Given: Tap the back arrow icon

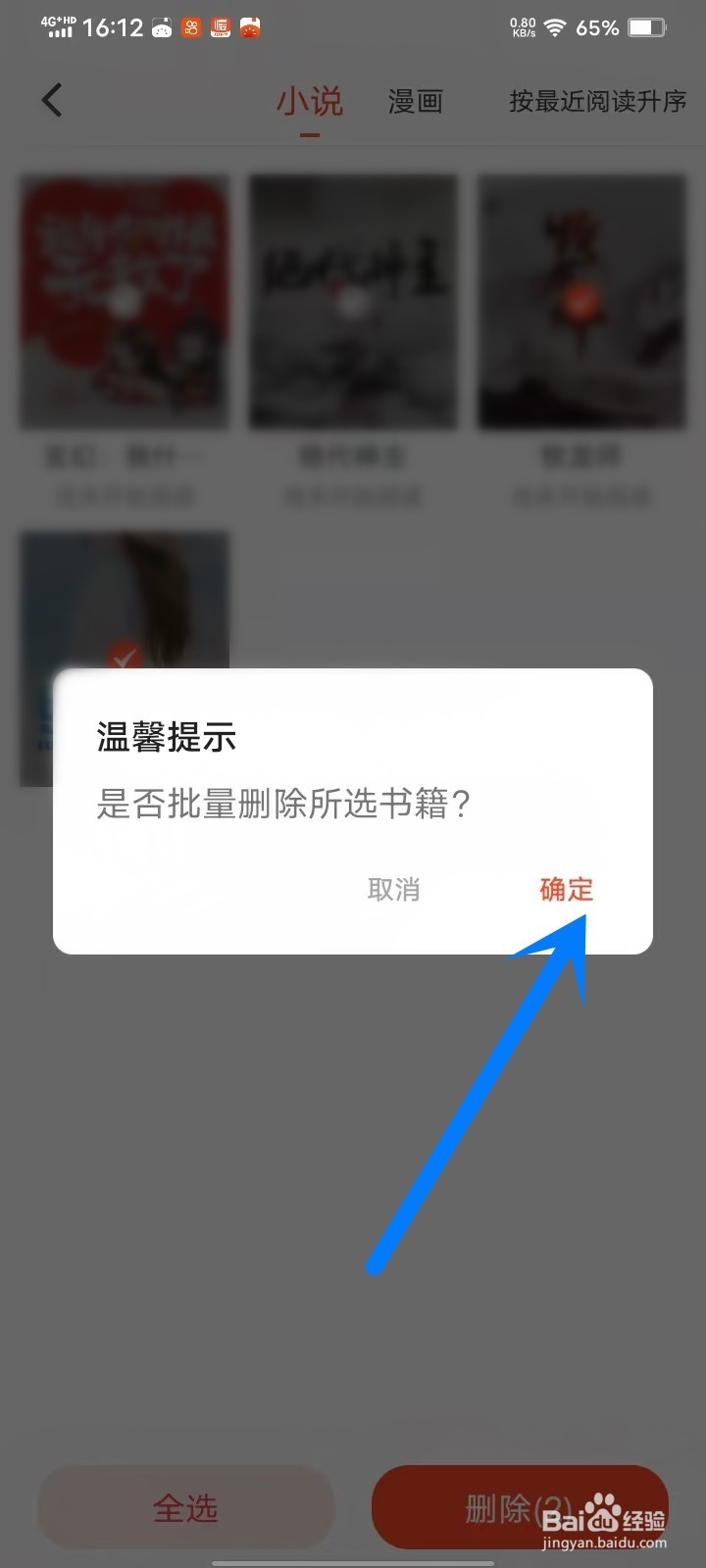Looking at the screenshot, I should 52,100.
